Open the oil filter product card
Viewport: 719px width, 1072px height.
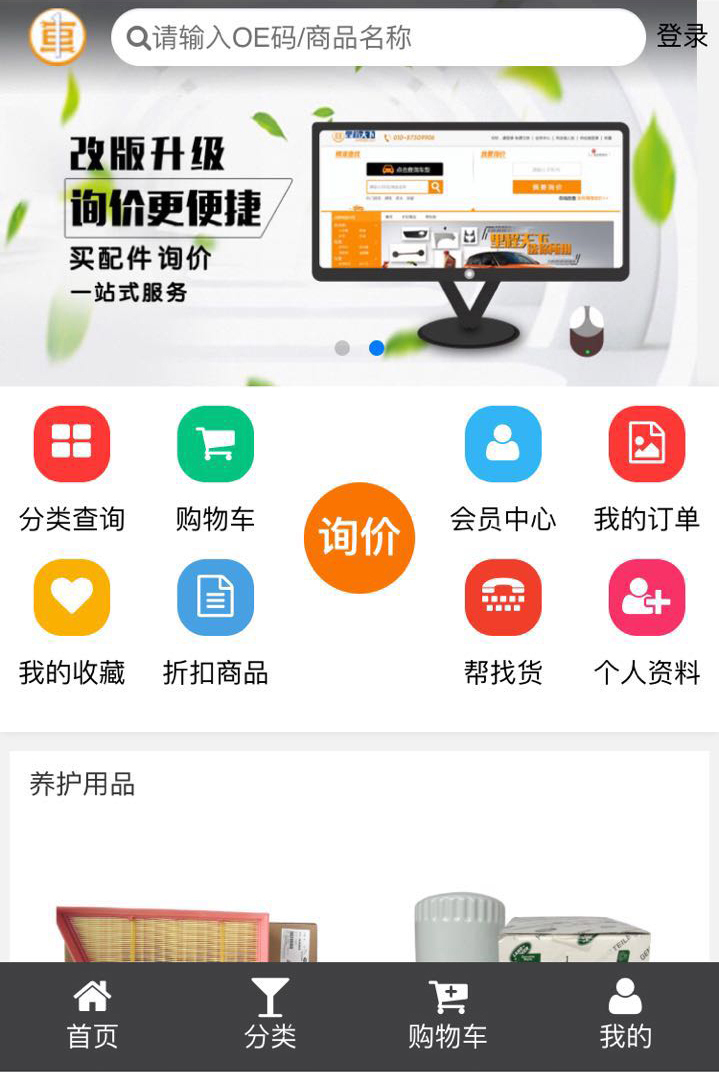pyautogui.click(x=530, y=930)
